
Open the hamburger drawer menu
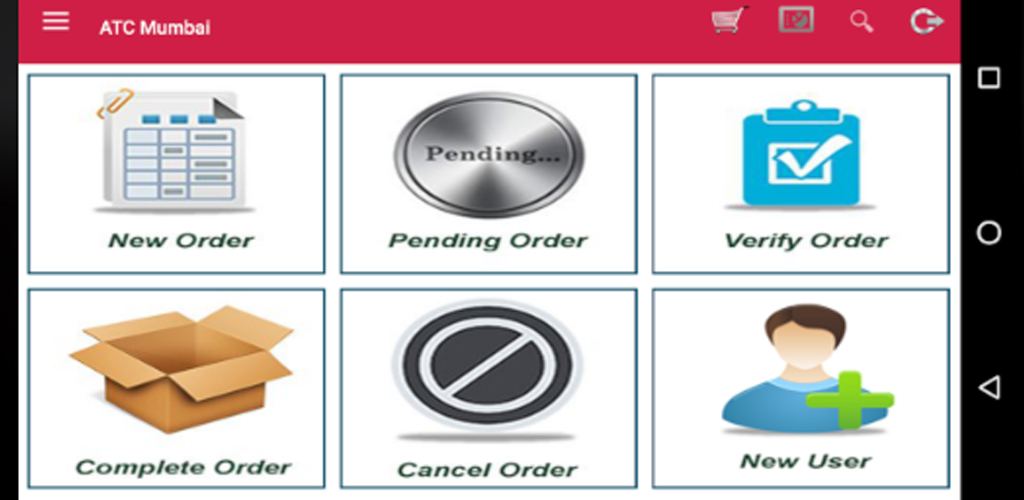coord(56,22)
